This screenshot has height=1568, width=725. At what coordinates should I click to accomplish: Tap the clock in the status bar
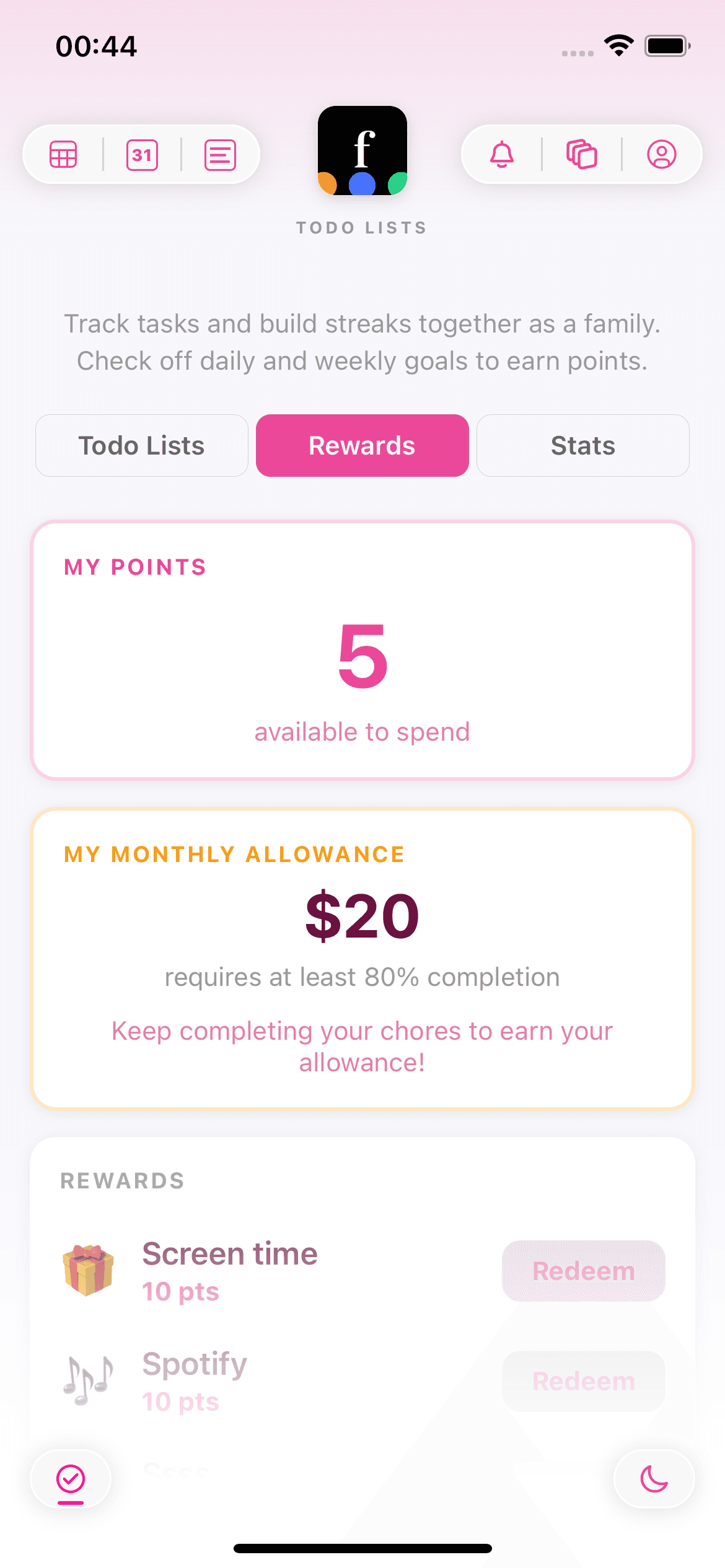[x=96, y=45]
